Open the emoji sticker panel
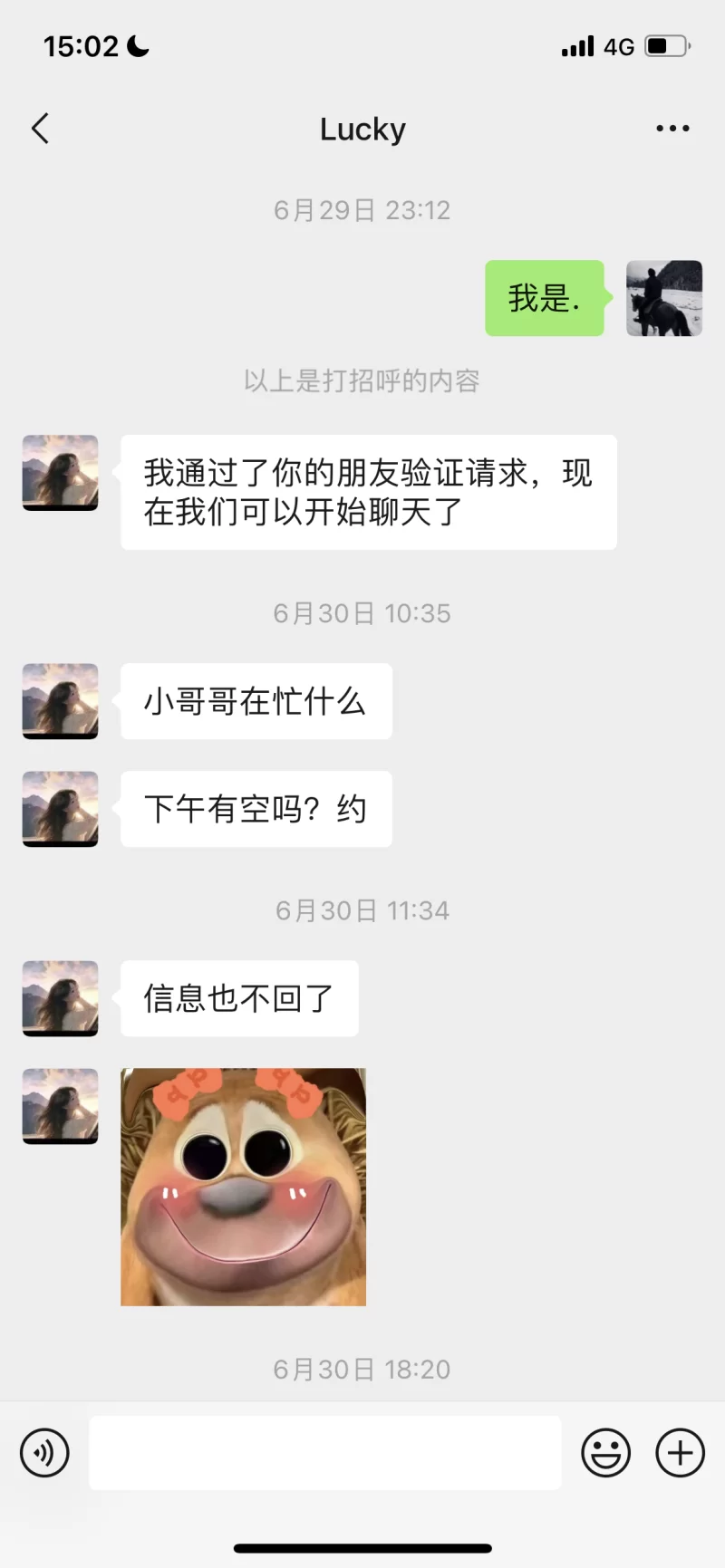This screenshot has height=1568, width=725. (x=605, y=1453)
